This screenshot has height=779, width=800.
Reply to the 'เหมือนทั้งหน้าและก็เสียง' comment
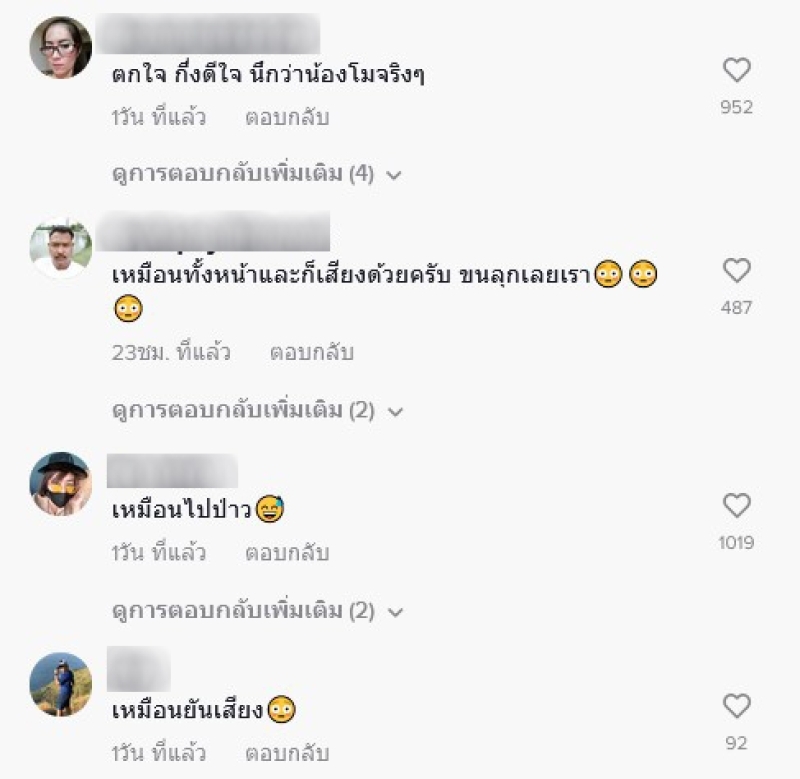point(312,352)
